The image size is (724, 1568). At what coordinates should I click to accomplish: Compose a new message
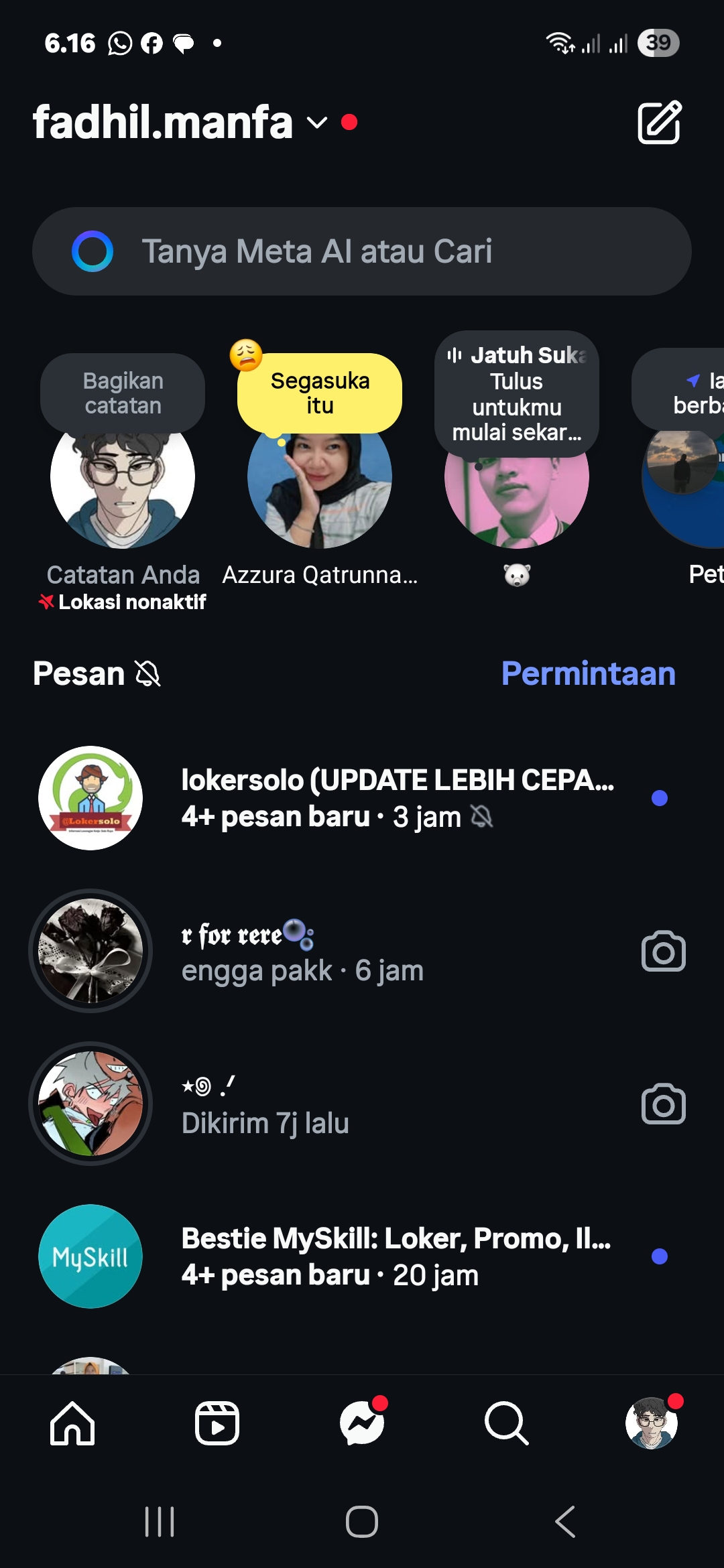pyautogui.click(x=659, y=123)
